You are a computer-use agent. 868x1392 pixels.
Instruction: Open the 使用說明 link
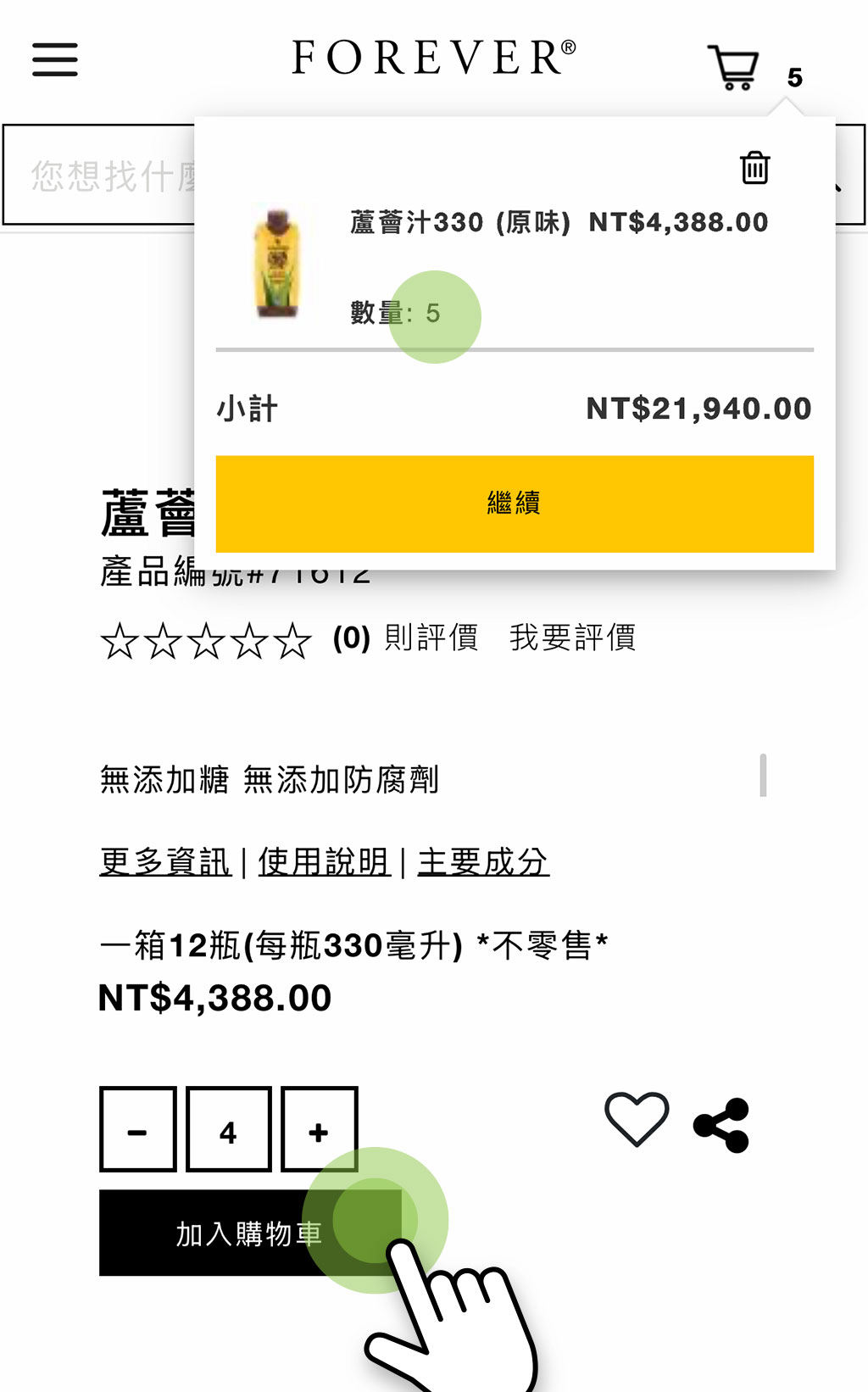[x=324, y=862]
